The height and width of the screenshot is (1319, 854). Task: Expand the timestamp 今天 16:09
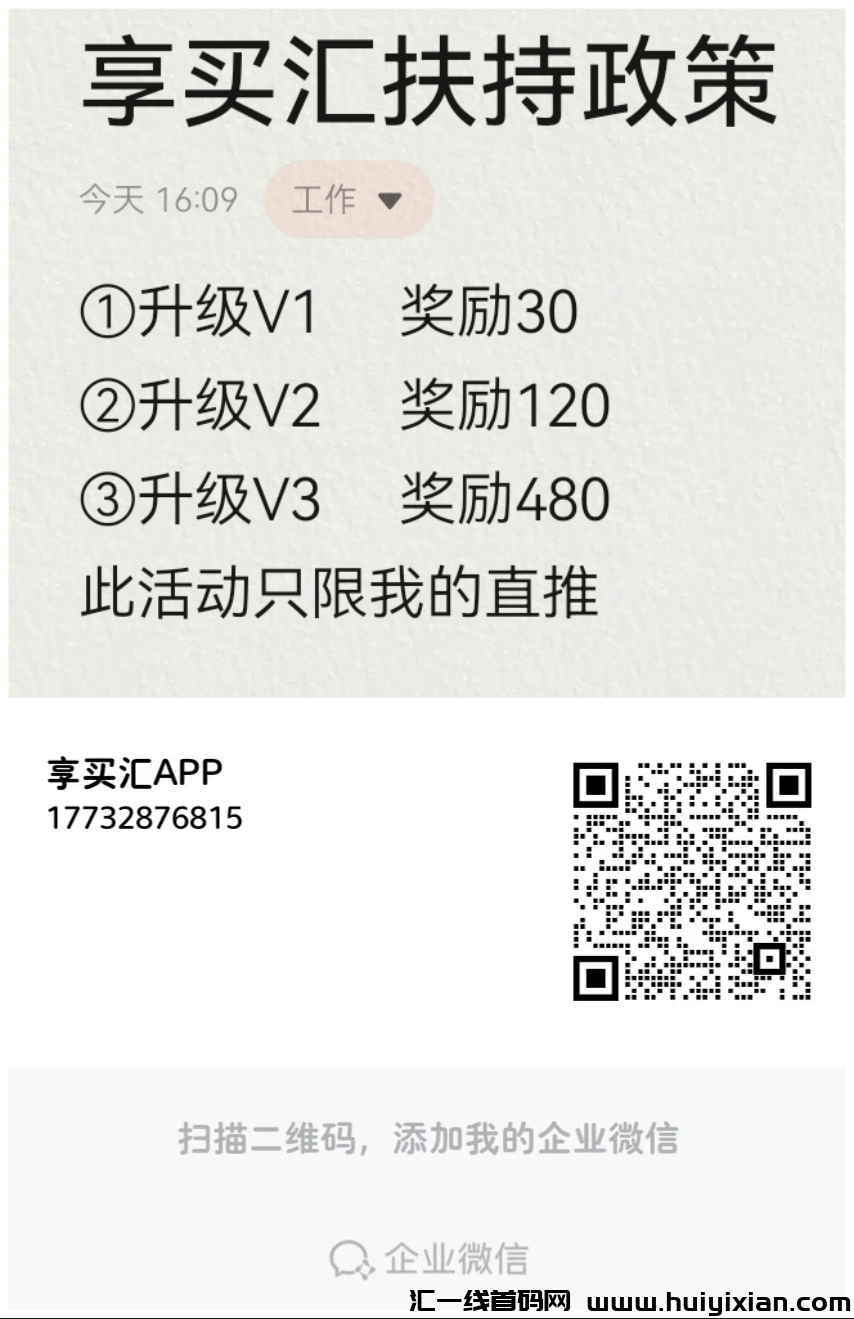(x=160, y=199)
